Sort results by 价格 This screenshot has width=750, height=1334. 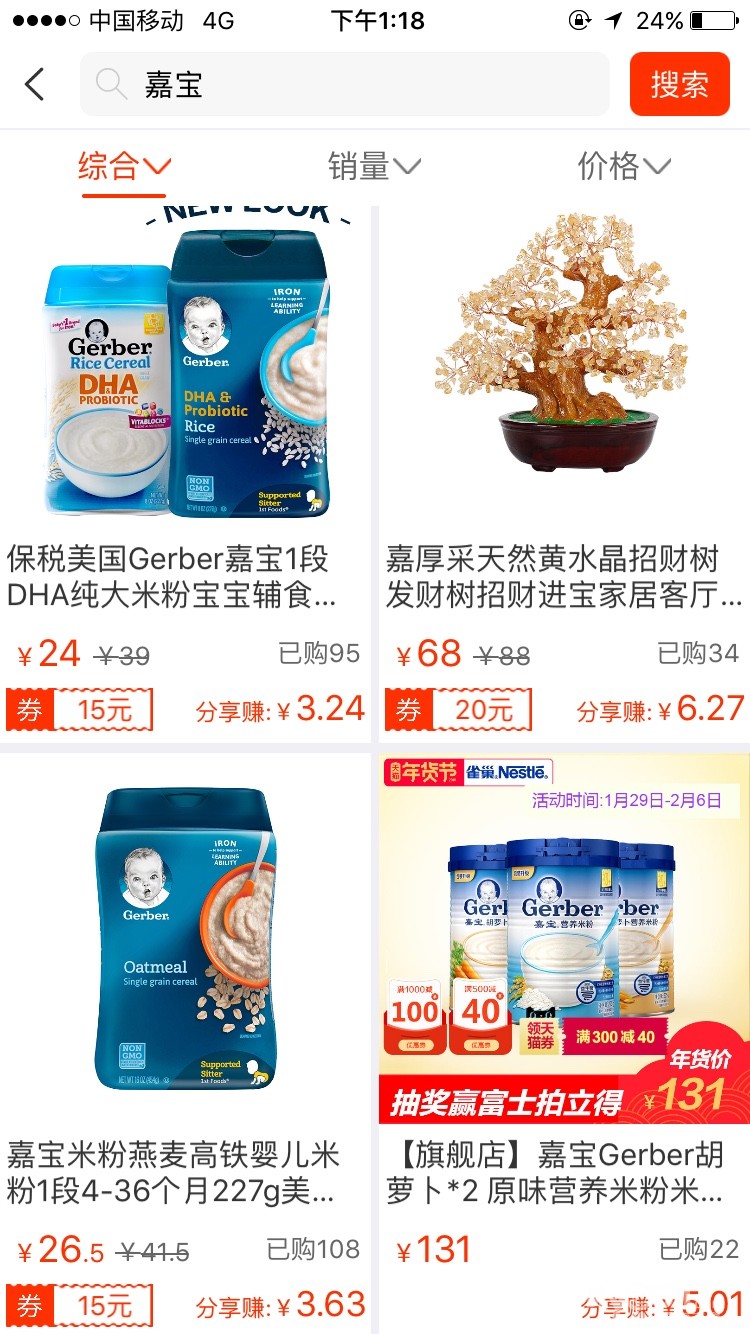pyautogui.click(x=623, y=166)
